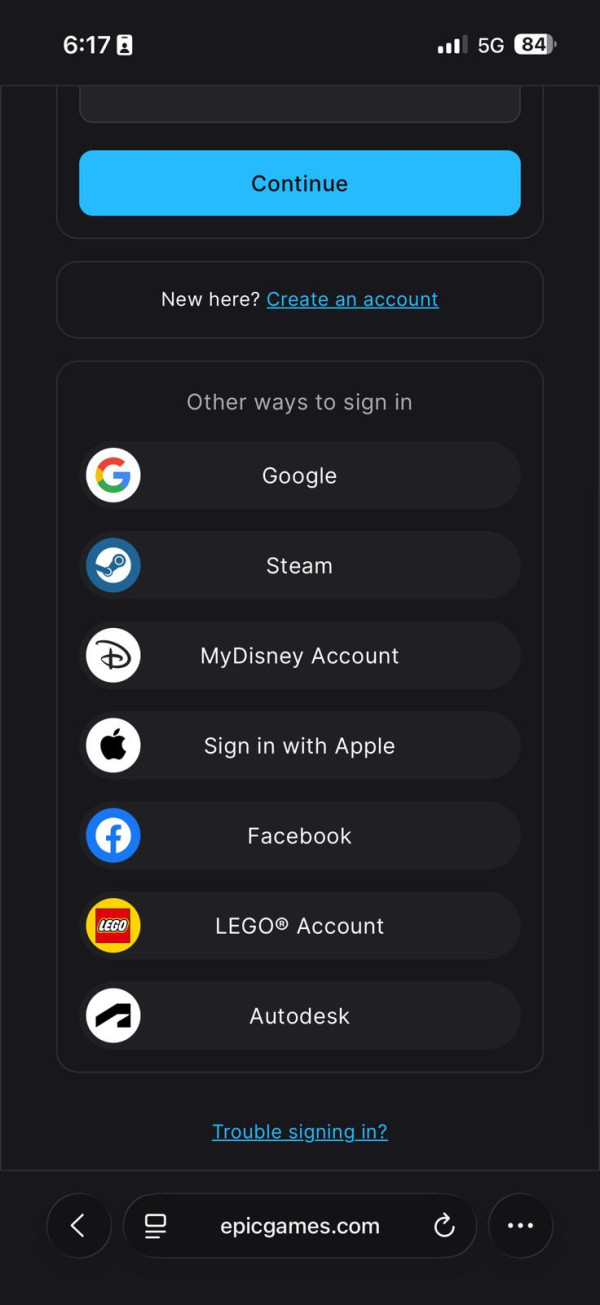Log in using Facebook
The height and width of the screenshot is (1305, 600).
tap(300, 836)
